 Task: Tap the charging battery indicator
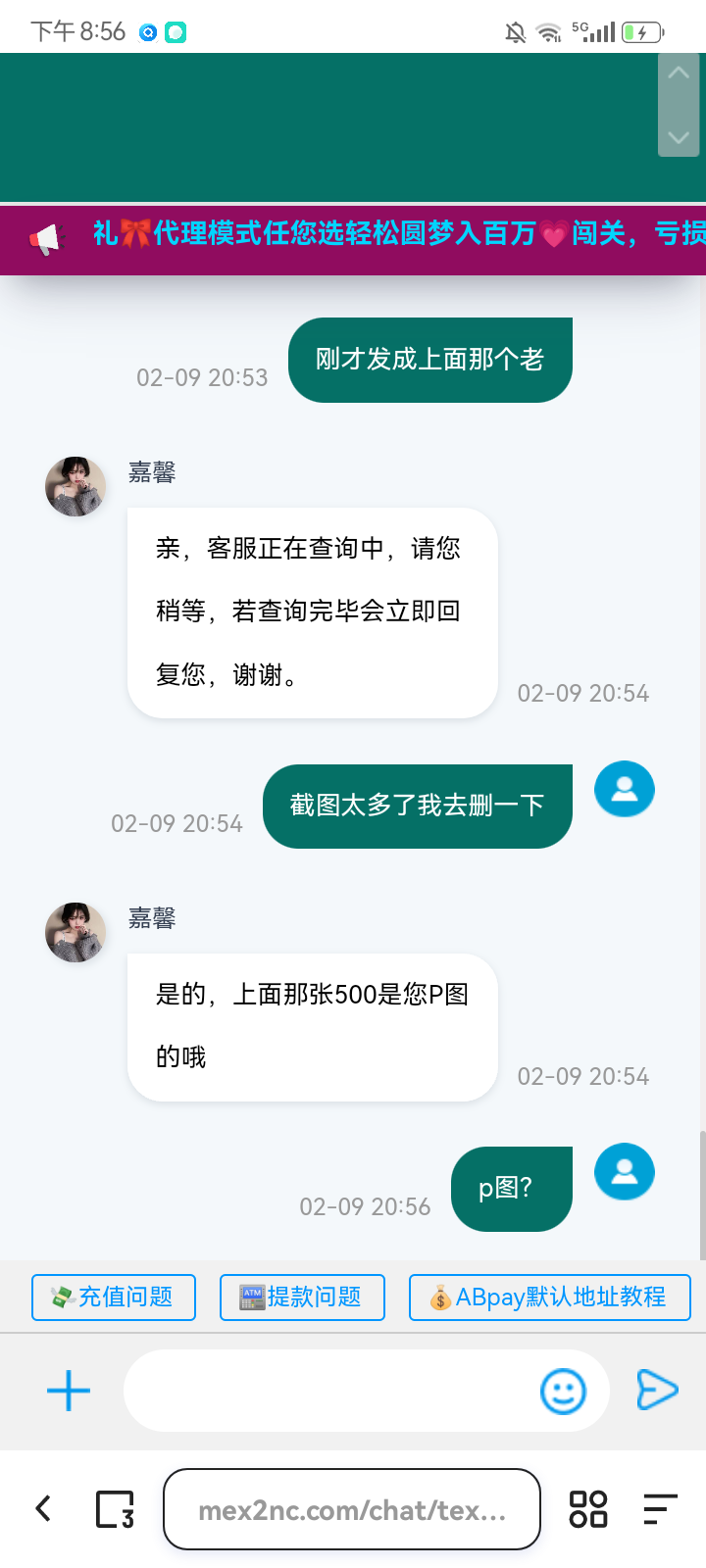click(x=638, y=30)
